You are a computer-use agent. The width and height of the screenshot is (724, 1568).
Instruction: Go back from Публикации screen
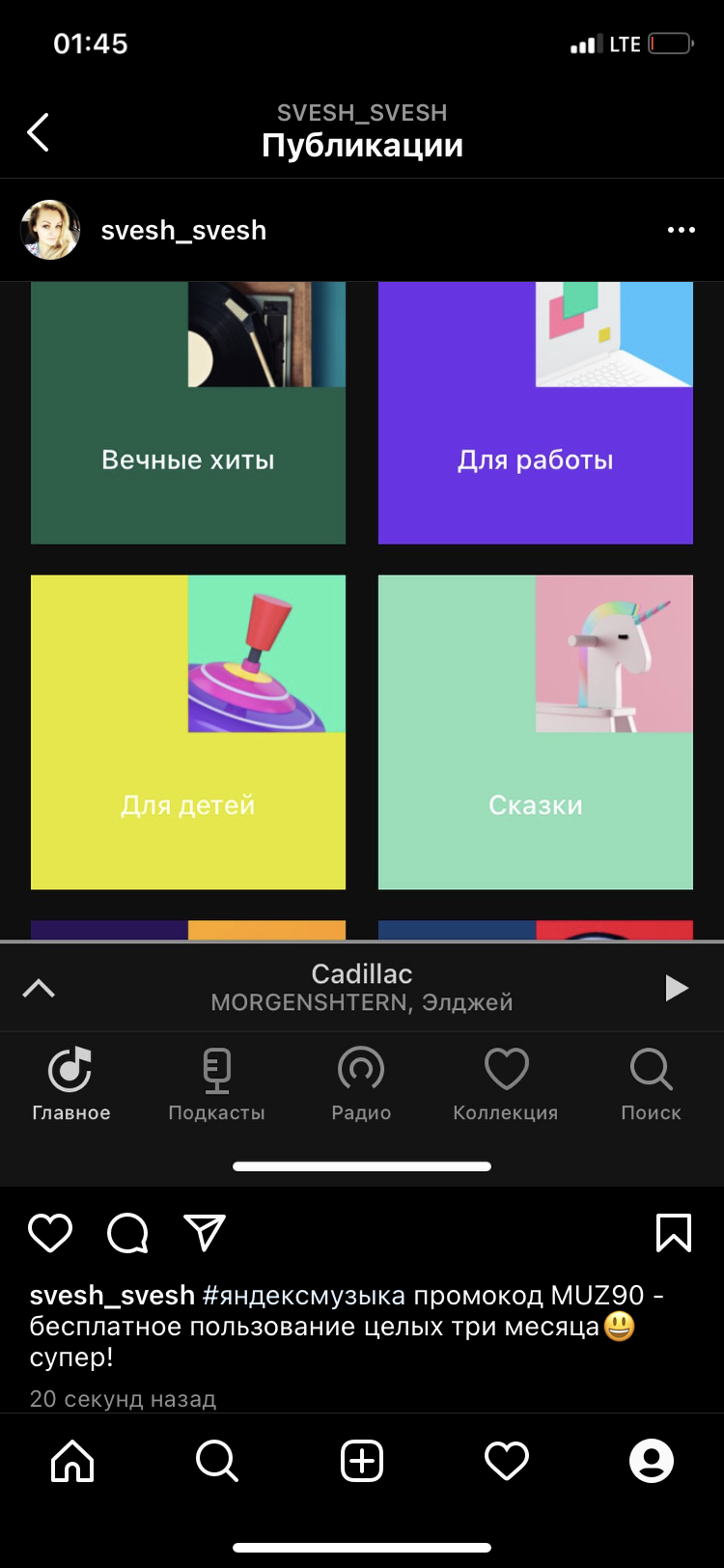[x=39, y=132]
